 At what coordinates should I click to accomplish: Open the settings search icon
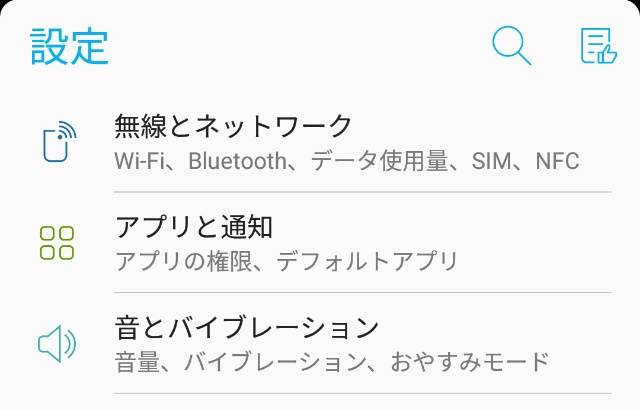(x=511, y=45)
